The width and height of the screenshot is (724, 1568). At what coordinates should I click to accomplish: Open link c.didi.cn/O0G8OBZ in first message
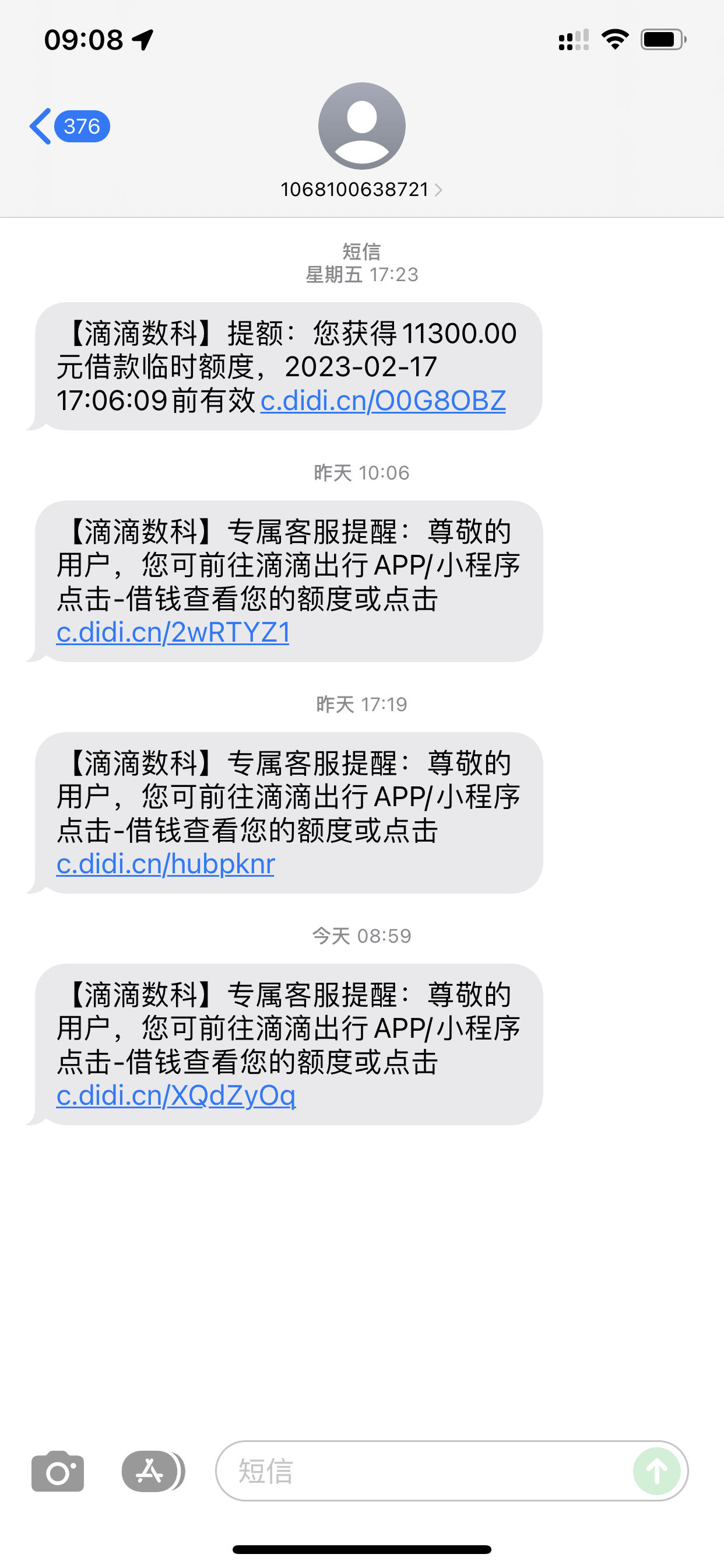tap(382, 401)
